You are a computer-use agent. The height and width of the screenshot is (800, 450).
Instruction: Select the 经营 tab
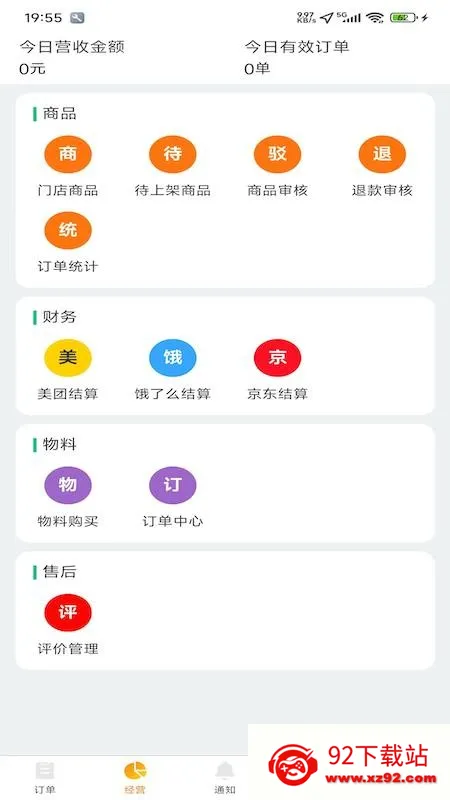coord(135,778)
